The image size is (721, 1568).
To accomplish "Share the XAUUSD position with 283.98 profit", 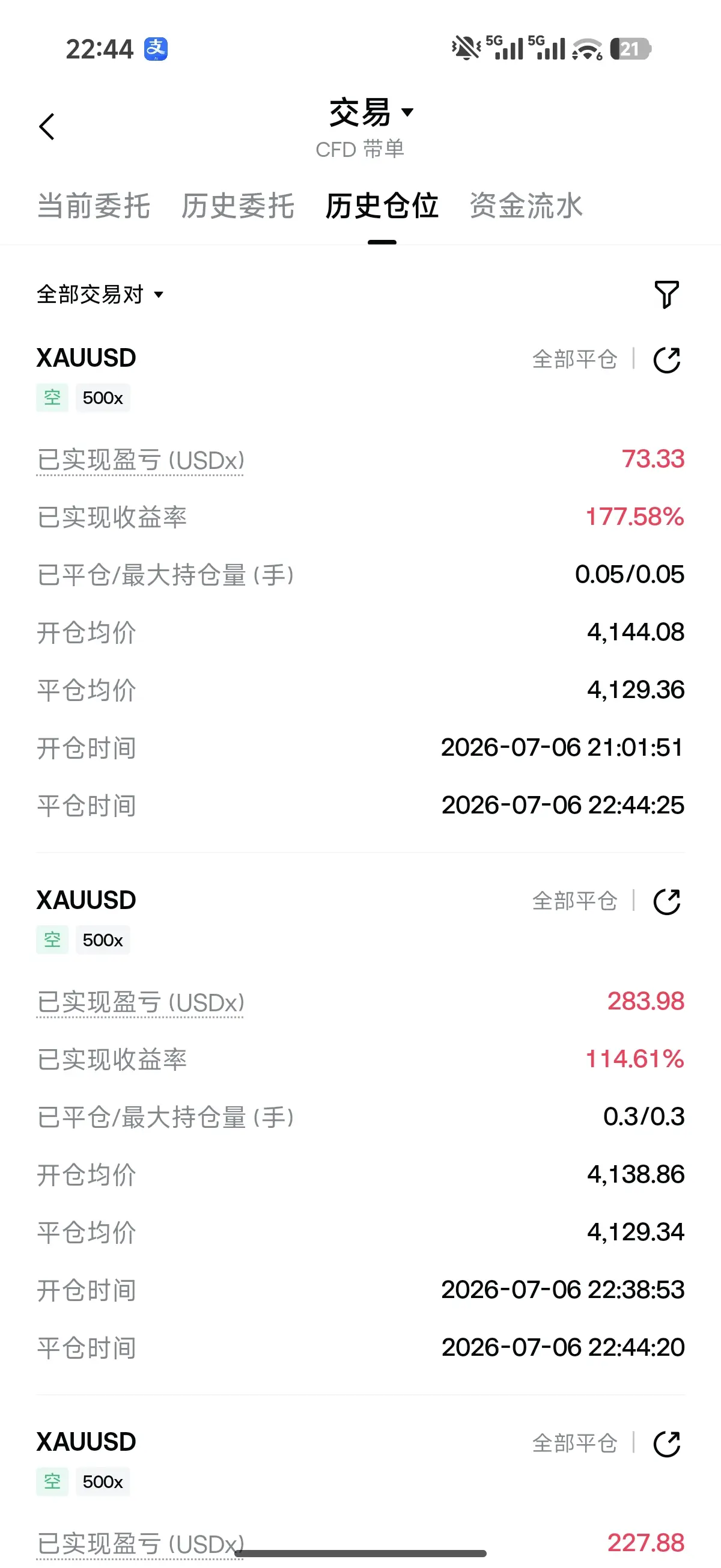I will (x=666, y=901).
